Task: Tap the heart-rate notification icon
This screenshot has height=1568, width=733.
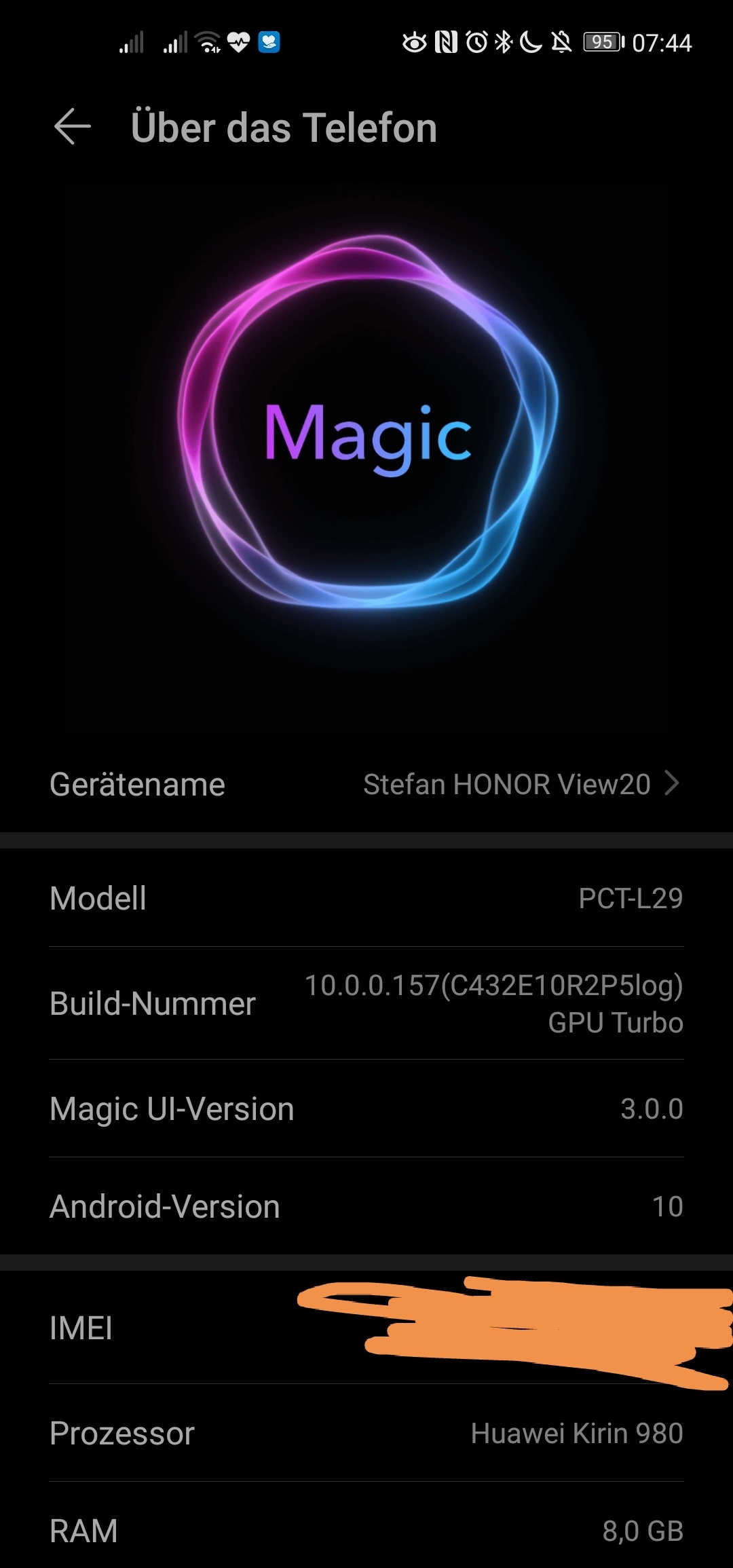Action: (x=239, y=42)
